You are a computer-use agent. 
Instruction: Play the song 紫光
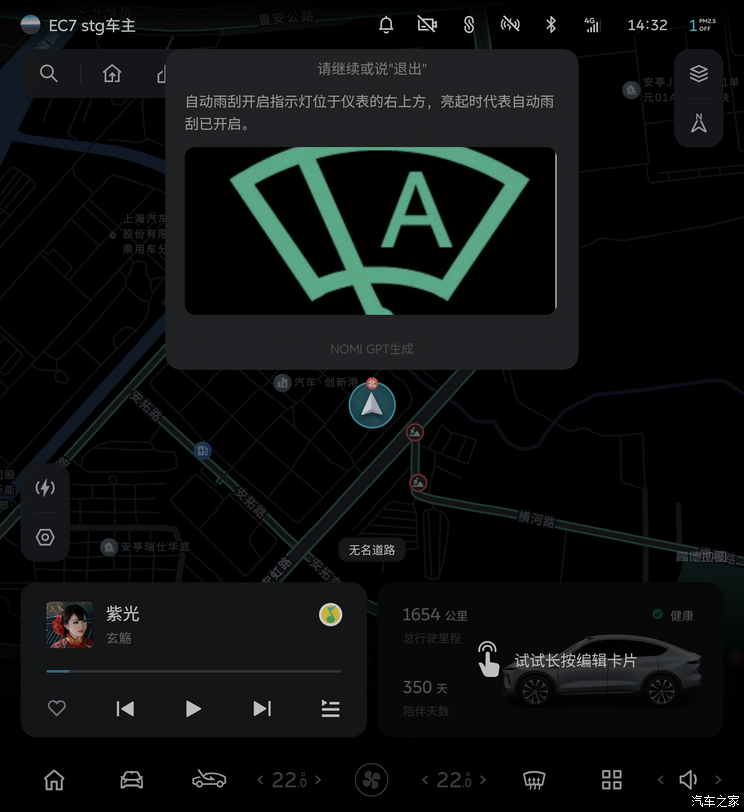(x=193, y=708)
